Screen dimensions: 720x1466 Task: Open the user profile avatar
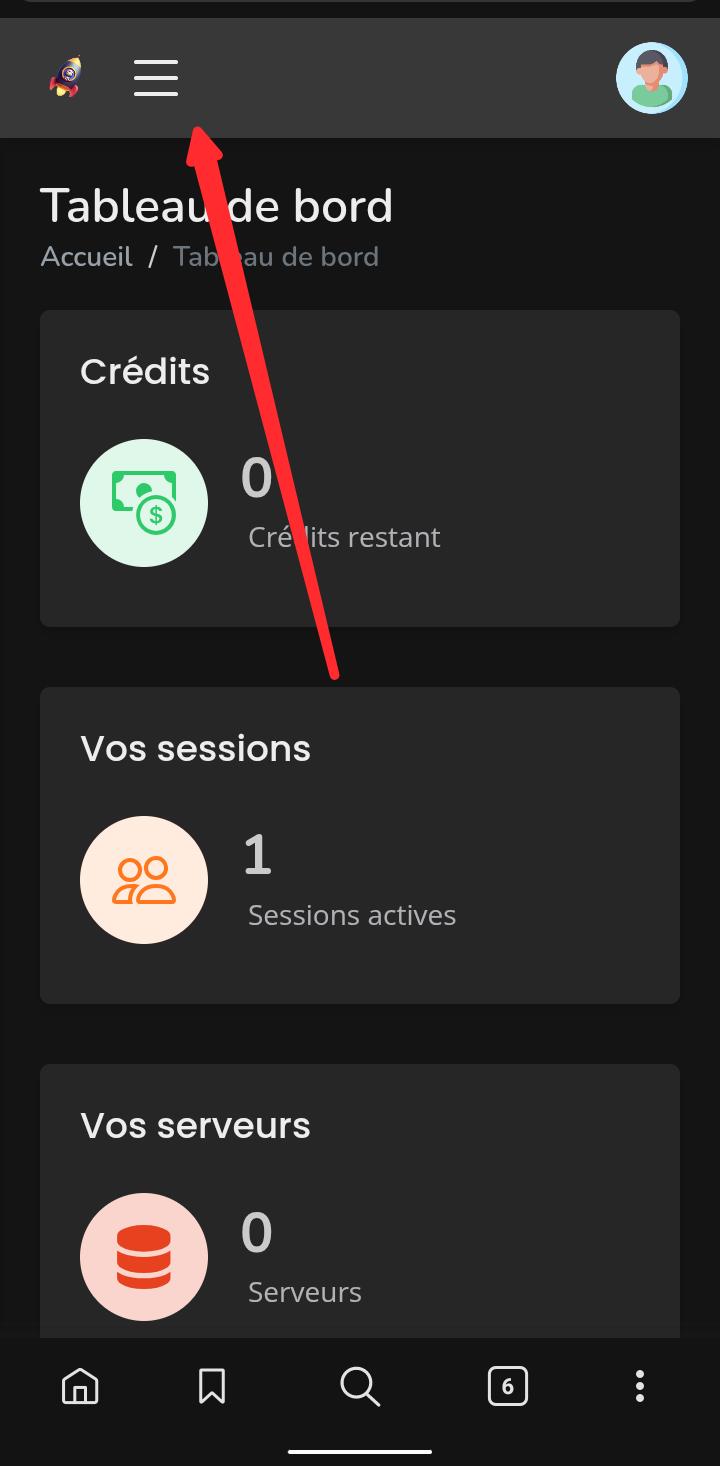click(x=652, y=77)
